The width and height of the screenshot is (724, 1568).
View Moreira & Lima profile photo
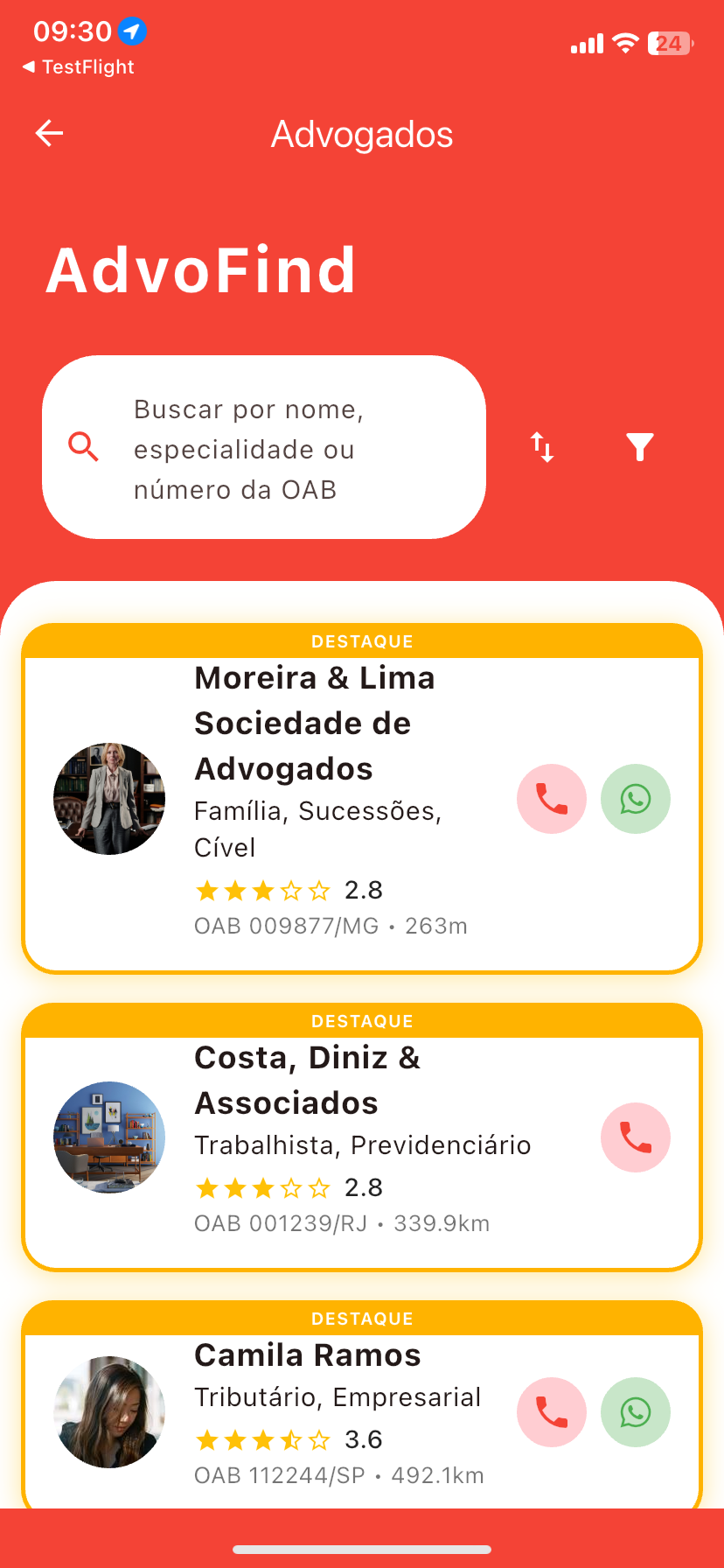point(108,798)
